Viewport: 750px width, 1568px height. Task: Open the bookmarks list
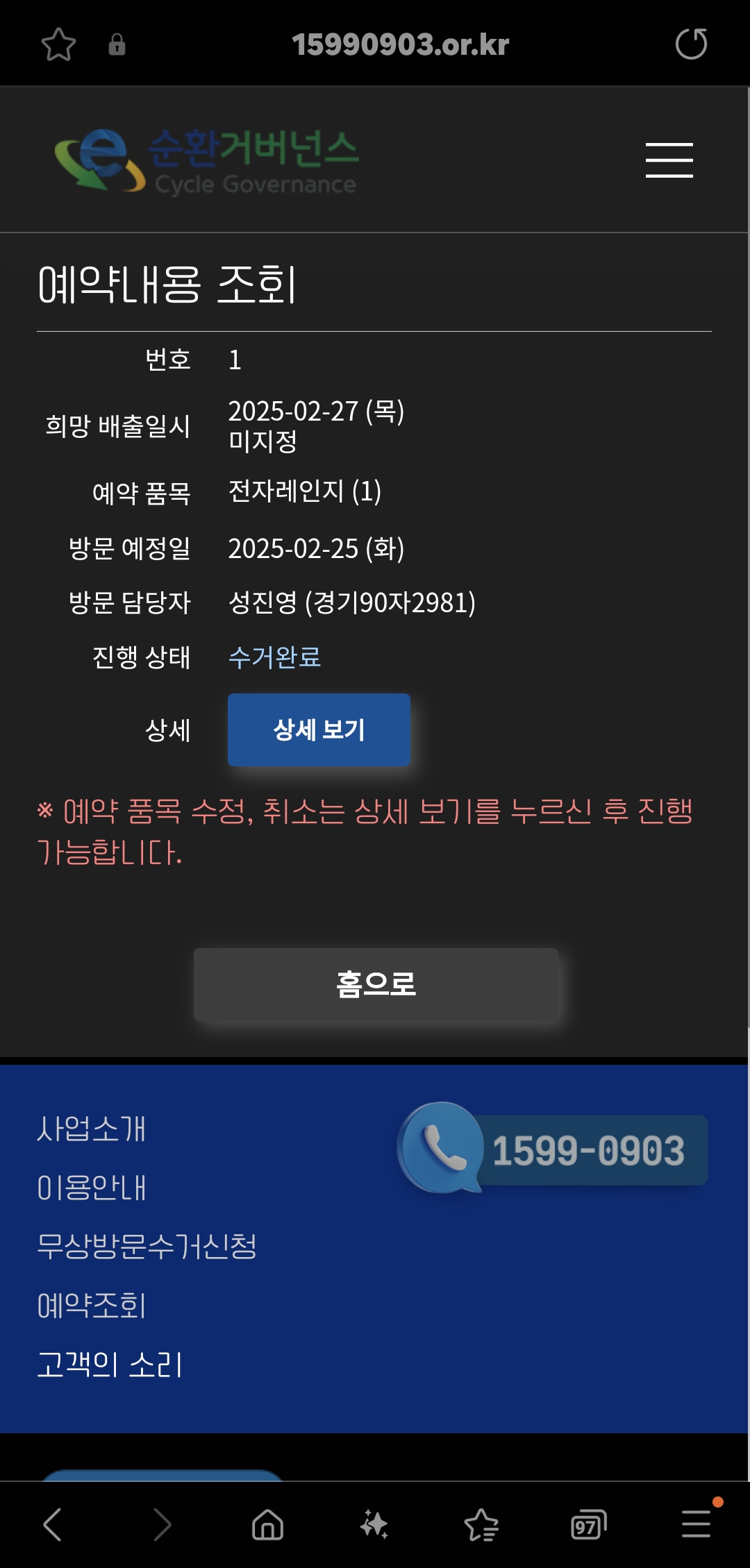(x=481, y=1525)
